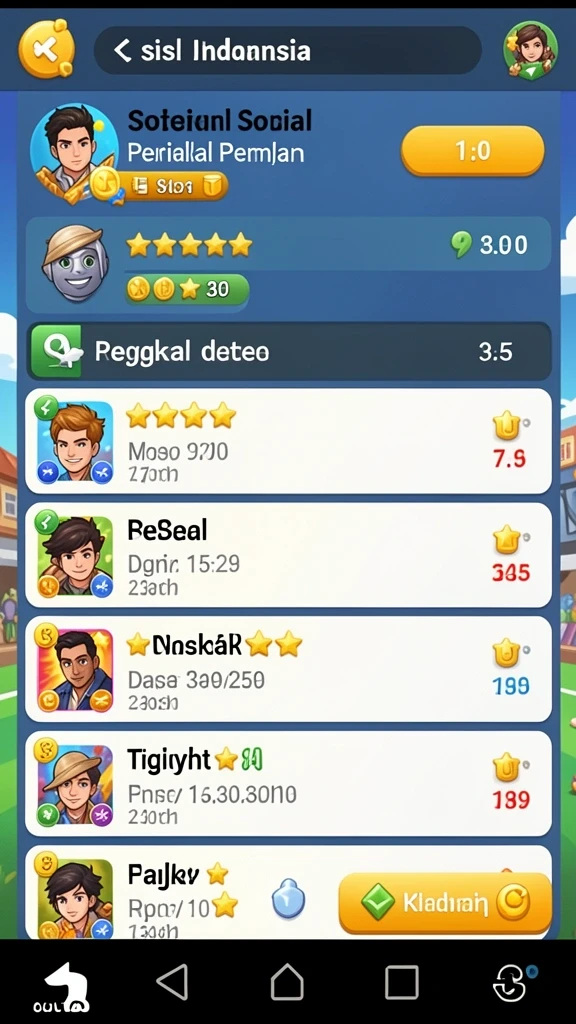This screenshot has width=576, height=1024.
Task: Go to the system home screen
Action: (287, 981)
